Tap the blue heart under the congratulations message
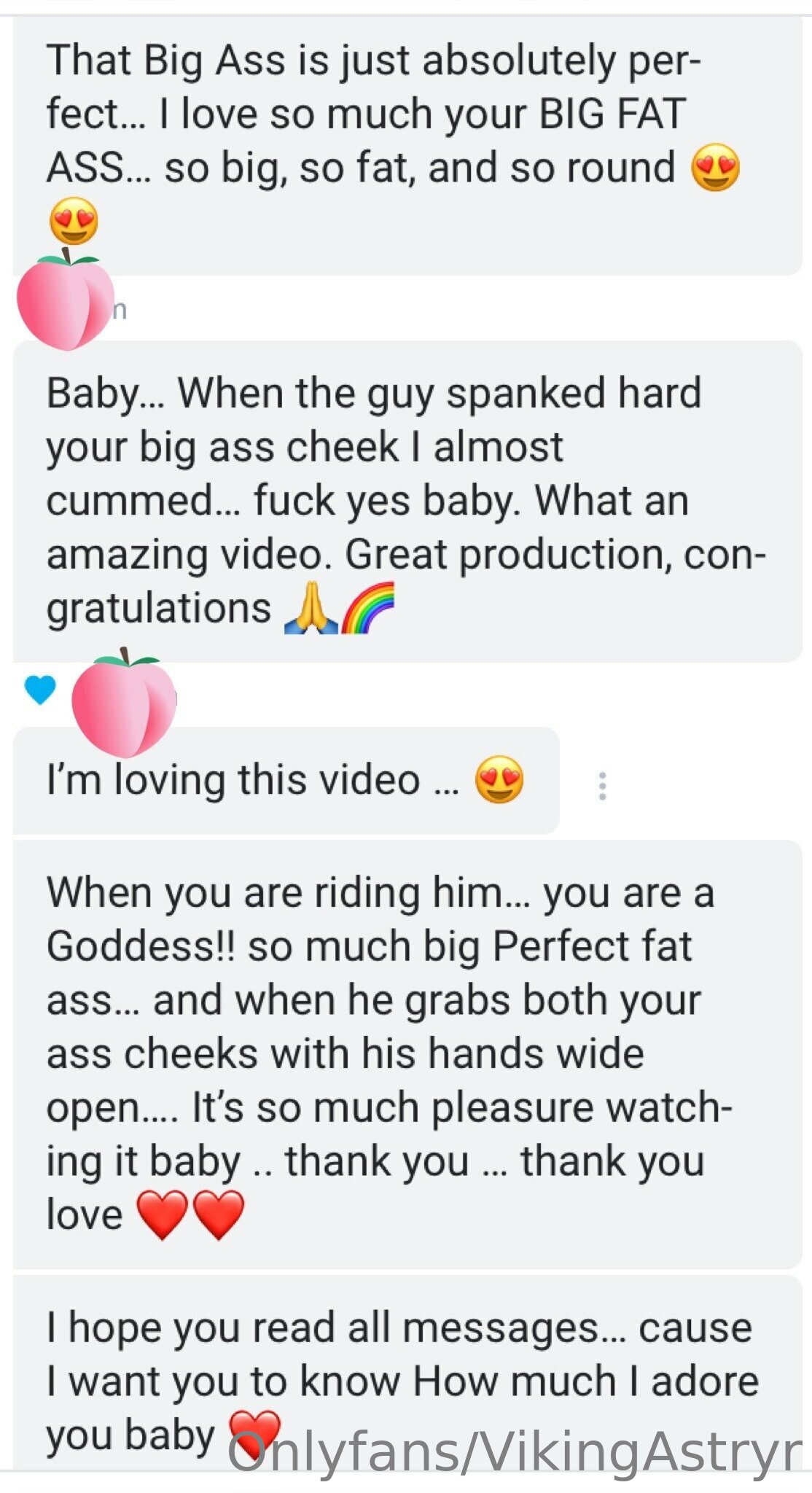Image resolution: width=812 pixels, height=1493 pixels. click(40, 690)
